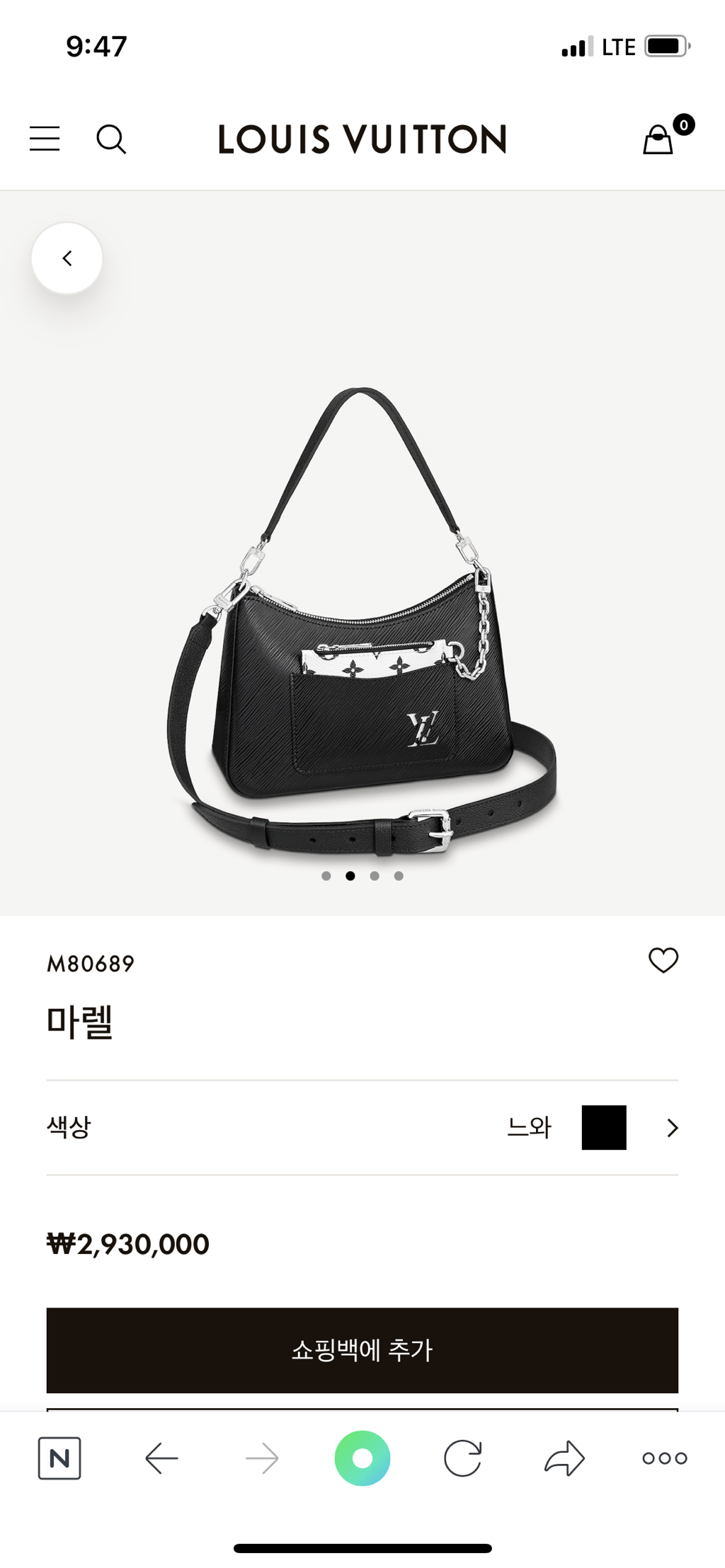
Task: Reload the current page
Action: click(x=463, y=1458)
